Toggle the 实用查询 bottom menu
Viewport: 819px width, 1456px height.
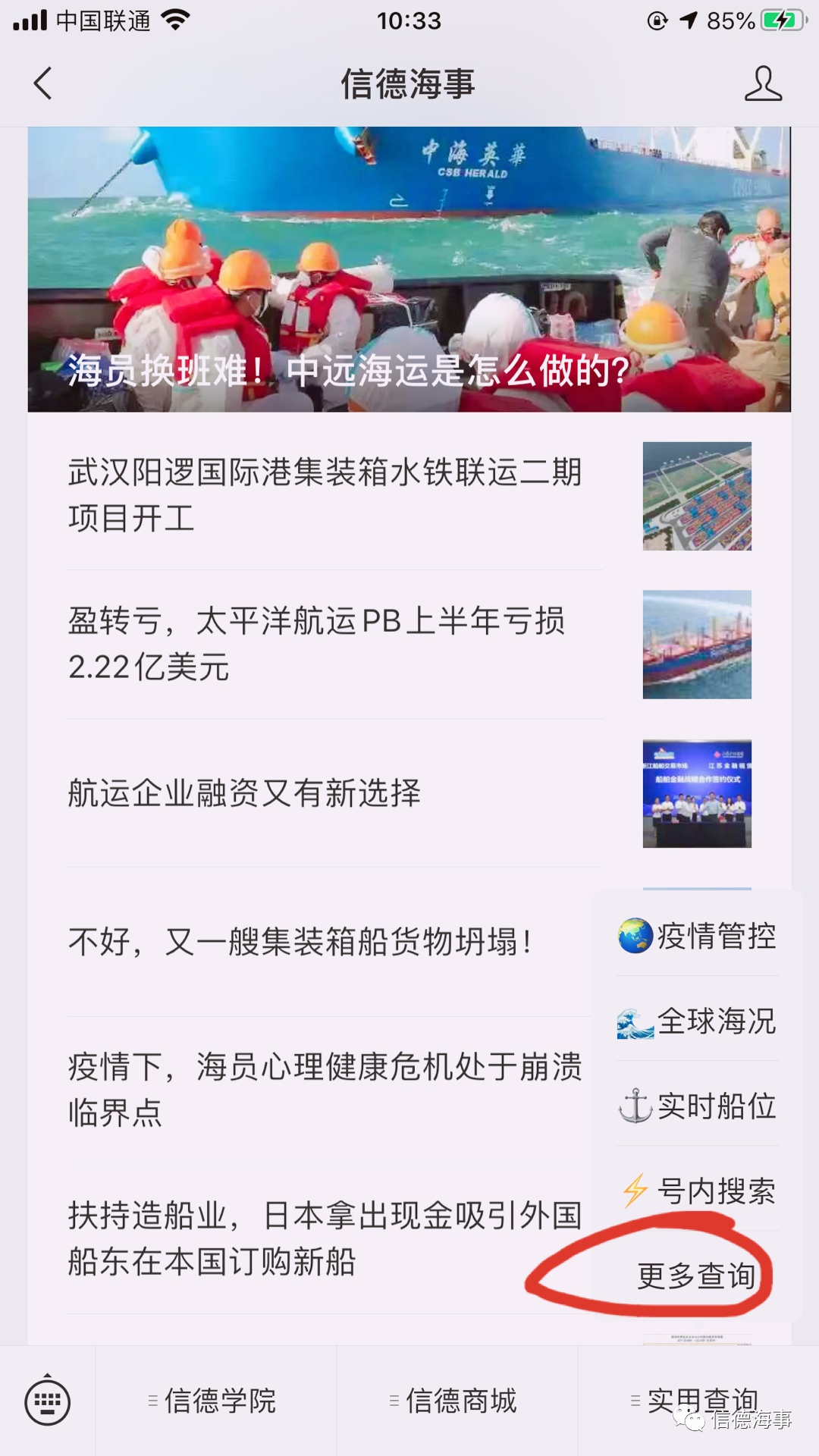(698, 1401)
